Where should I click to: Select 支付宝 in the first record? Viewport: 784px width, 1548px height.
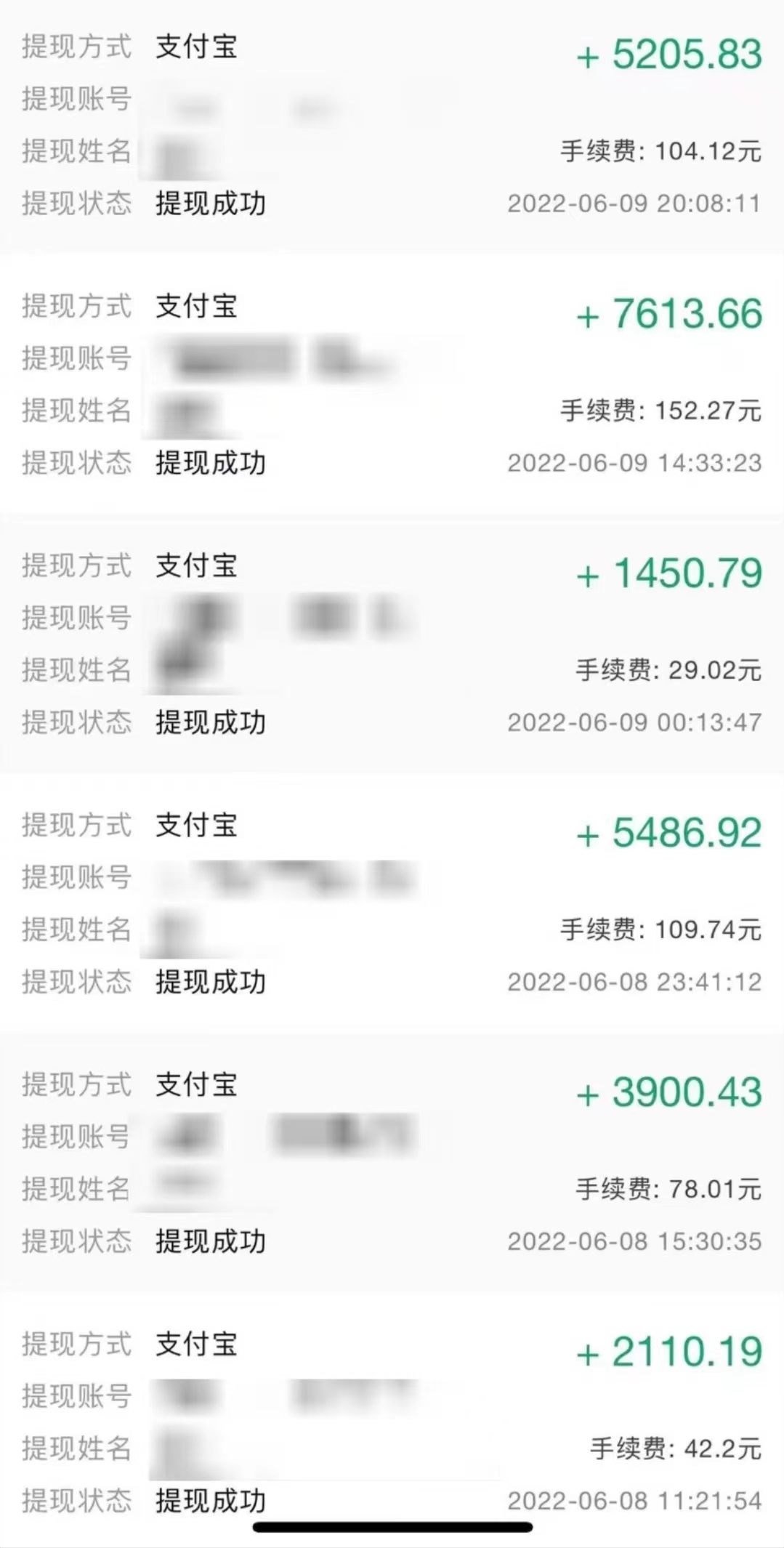point(195,48)
